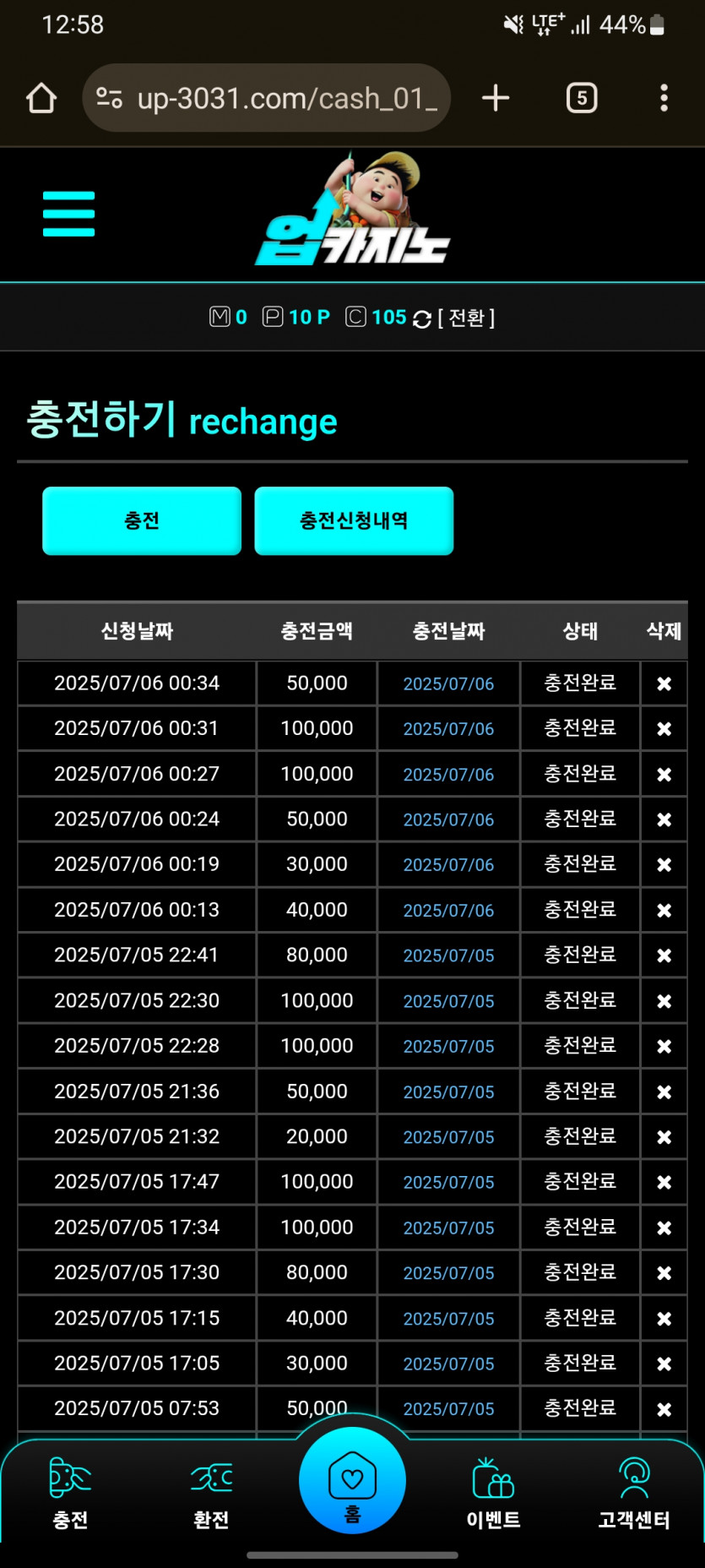Refresh the balance with reload icon
This screenshot has height=1568, width=705.
pyautogui.click(x=422, y=318)
